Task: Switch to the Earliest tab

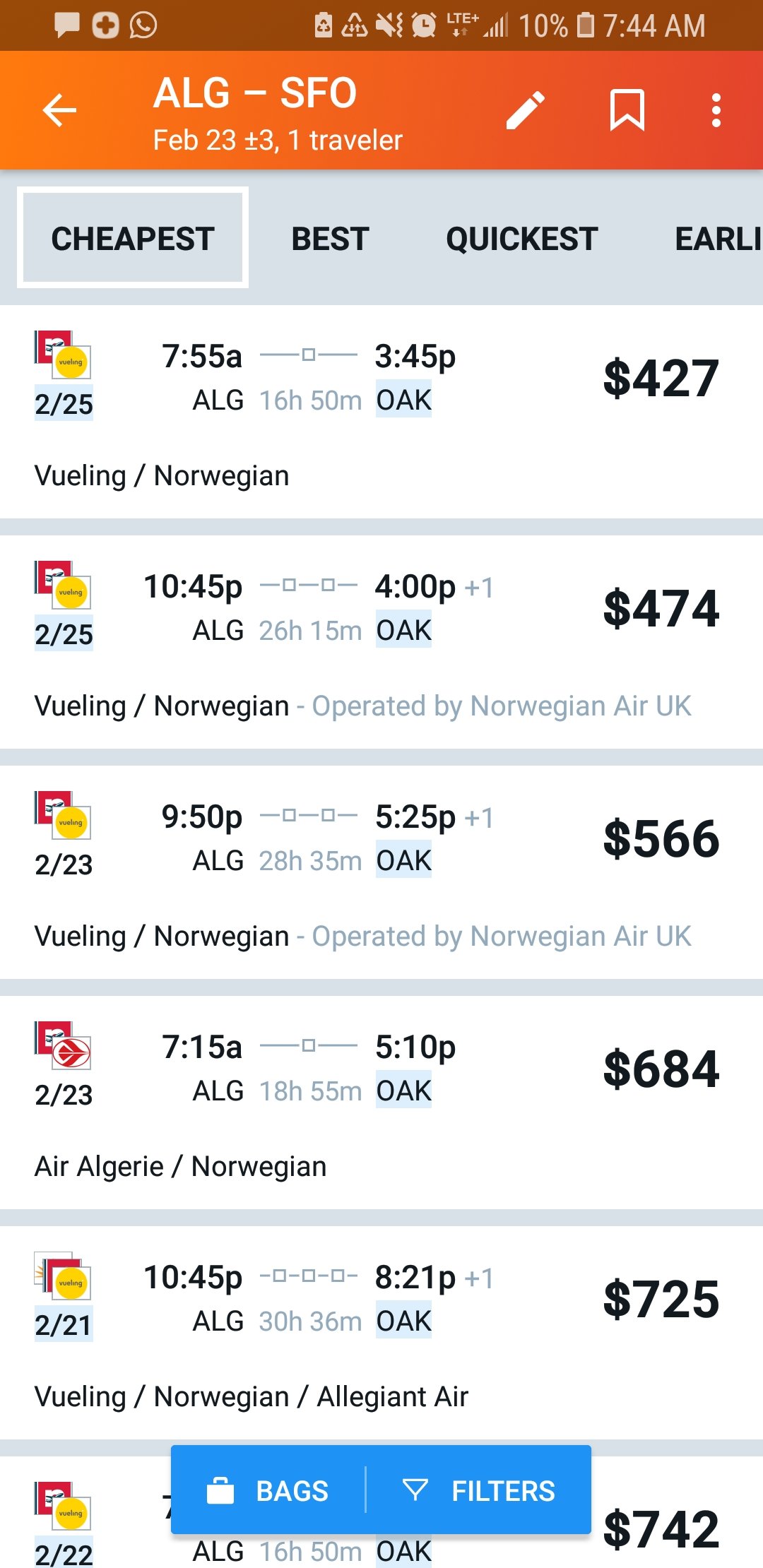Action: point(718,238)
